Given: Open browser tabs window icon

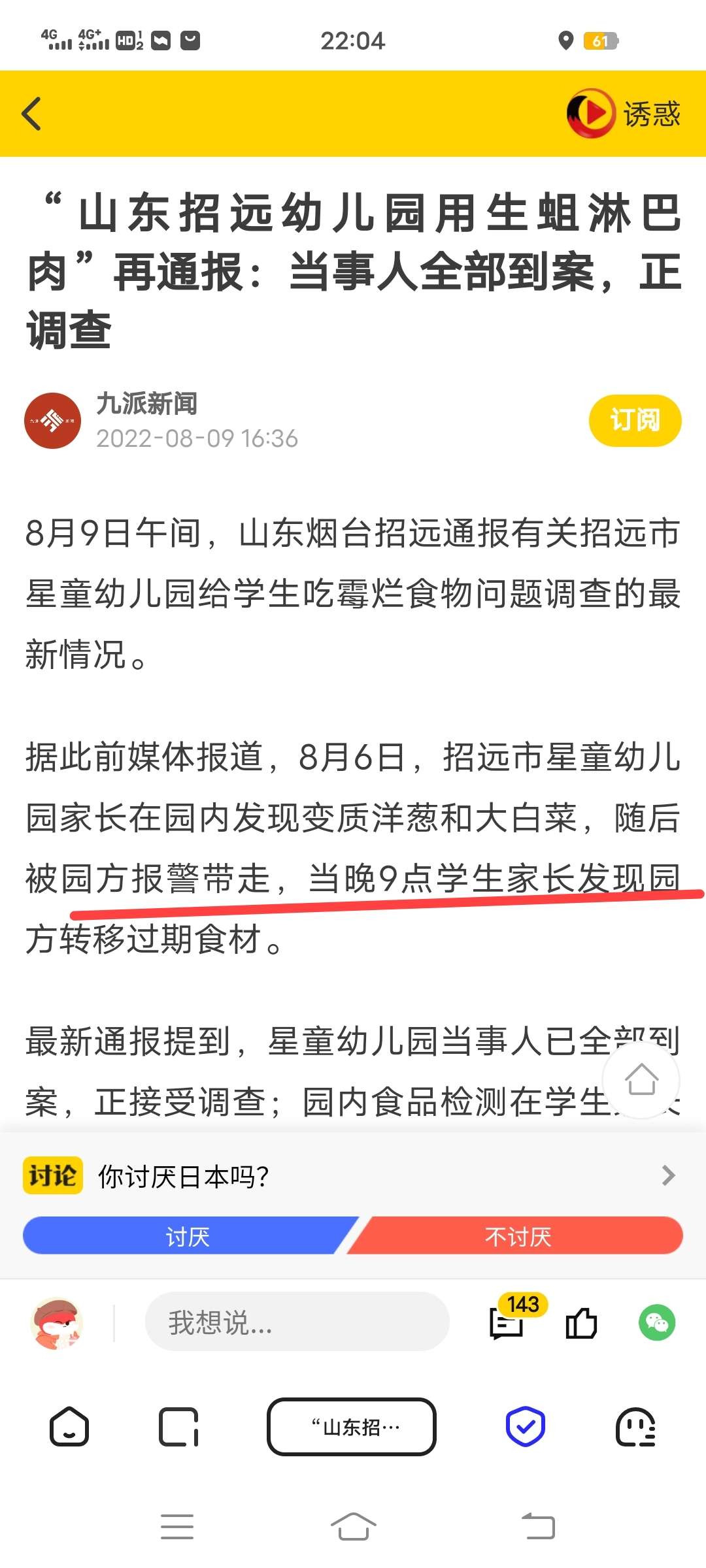Looking at the screenshot, I should 178,1427.
